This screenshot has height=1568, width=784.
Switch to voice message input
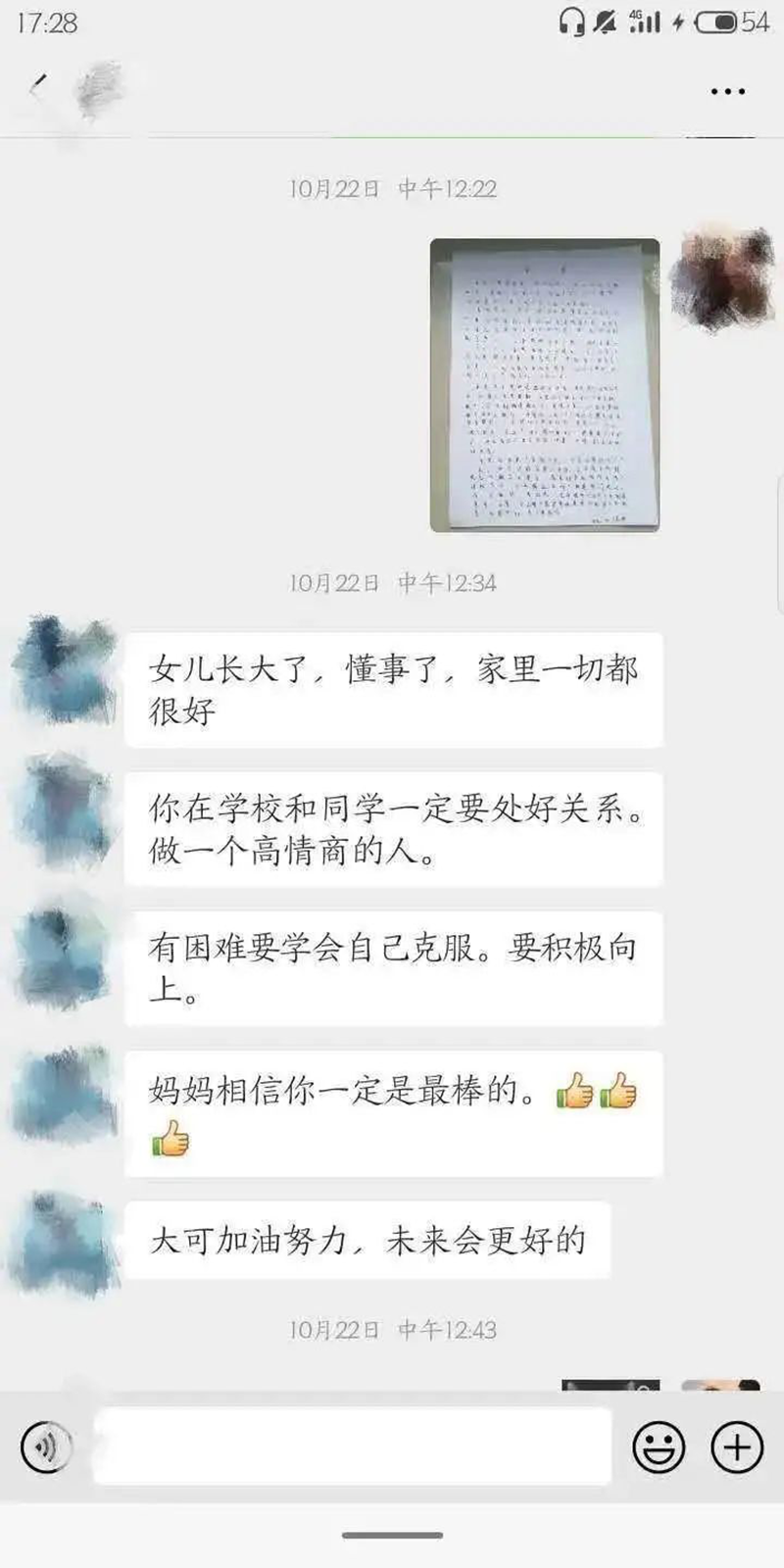point(46,1446)
